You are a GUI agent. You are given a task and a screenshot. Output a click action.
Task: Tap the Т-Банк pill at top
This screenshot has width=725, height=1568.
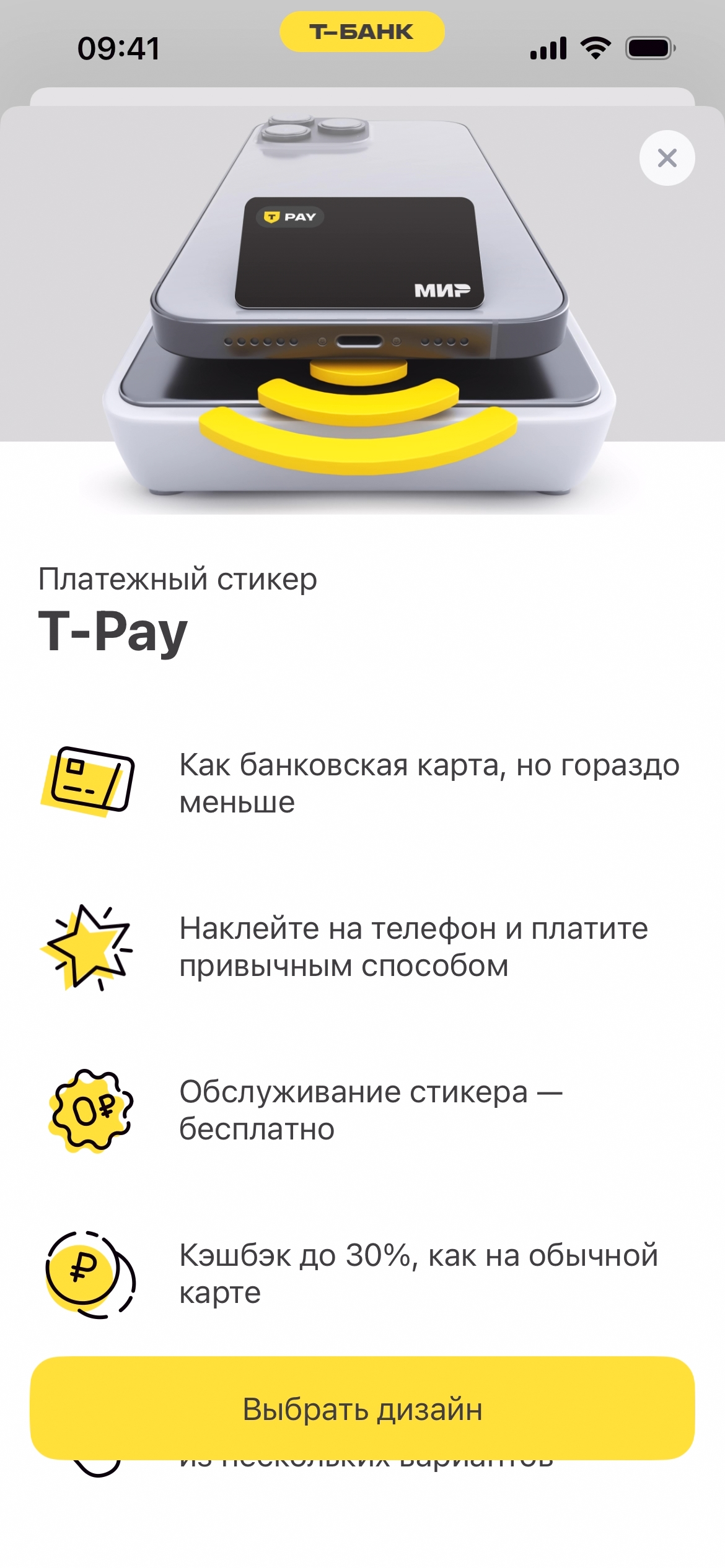pos(362,32)
